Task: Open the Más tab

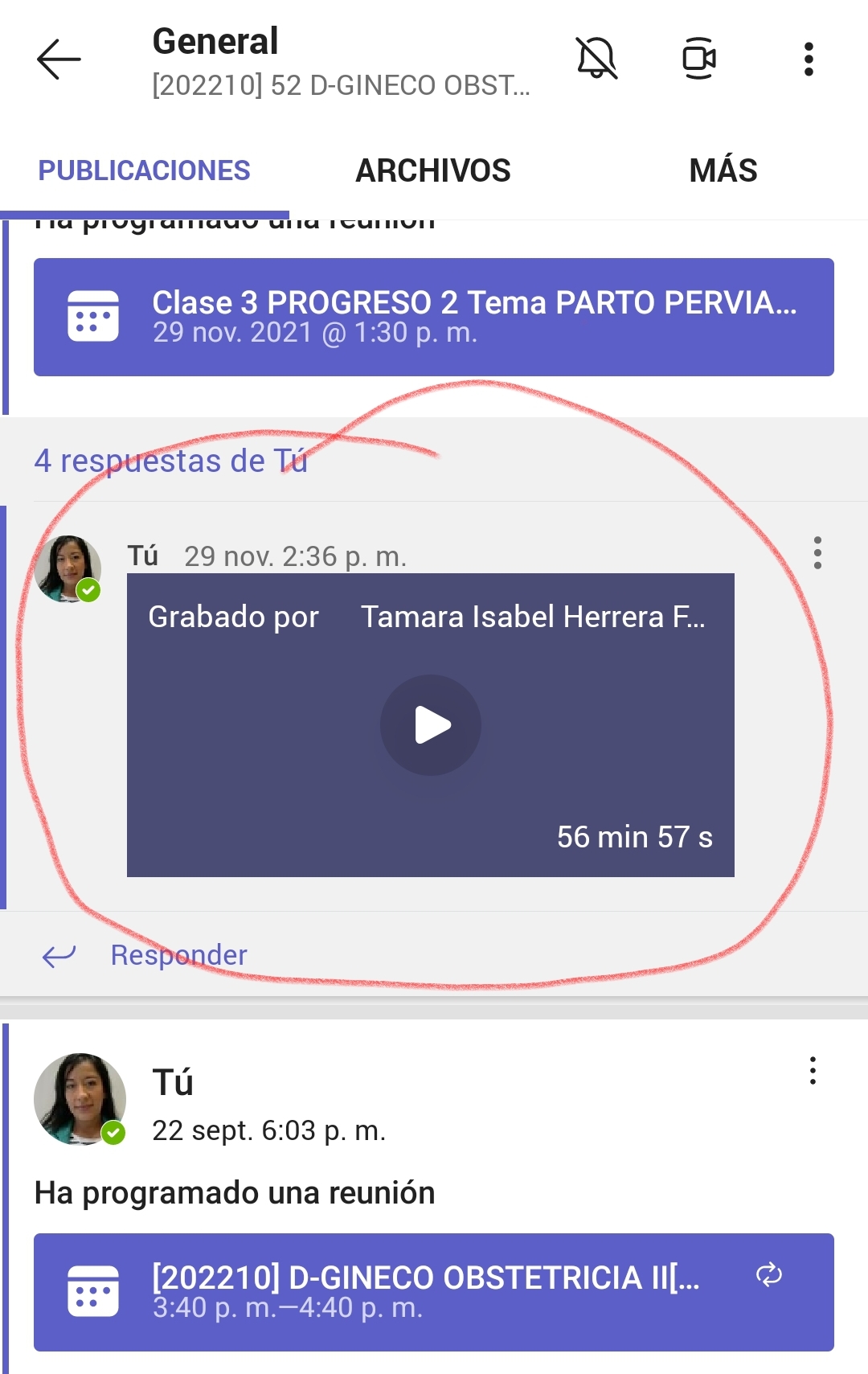Action: coord(723,170)
